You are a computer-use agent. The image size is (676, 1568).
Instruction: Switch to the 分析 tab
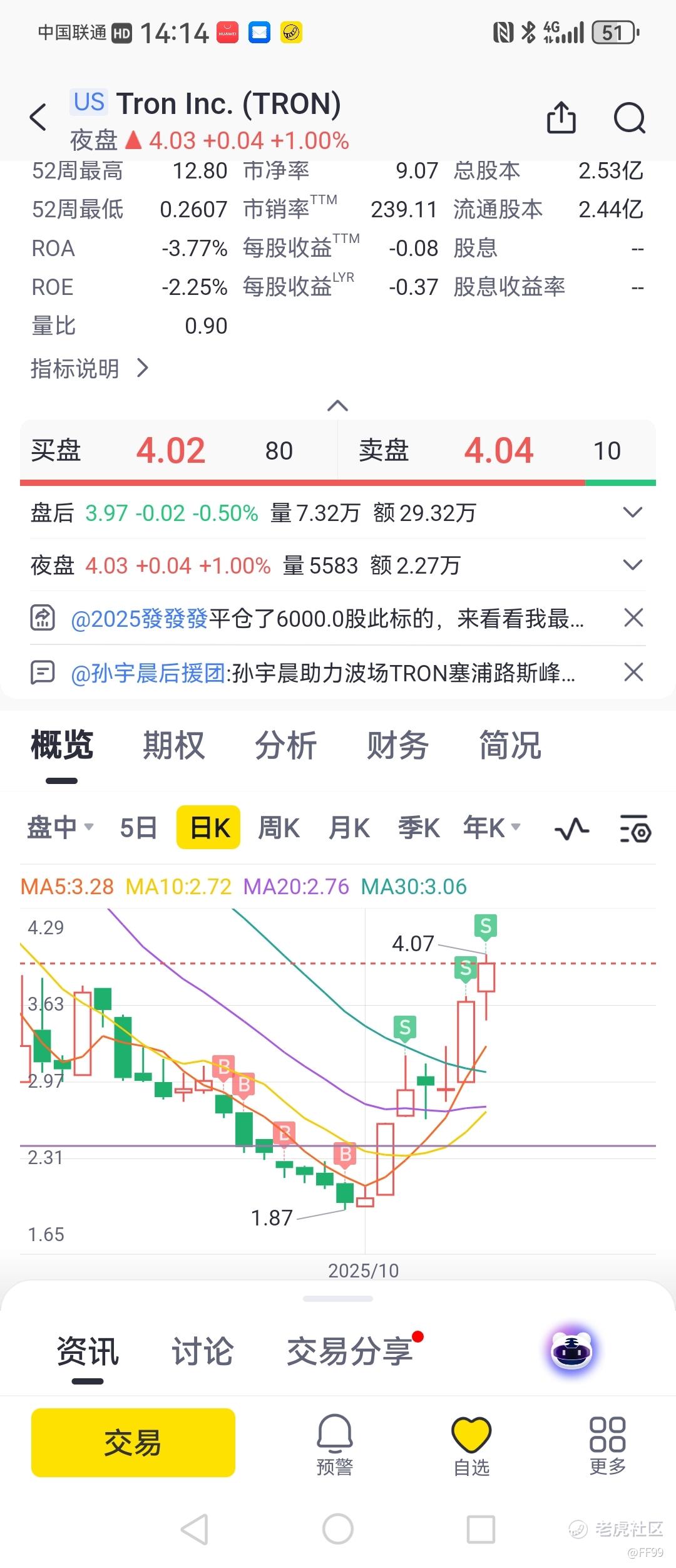click(285, 745)
